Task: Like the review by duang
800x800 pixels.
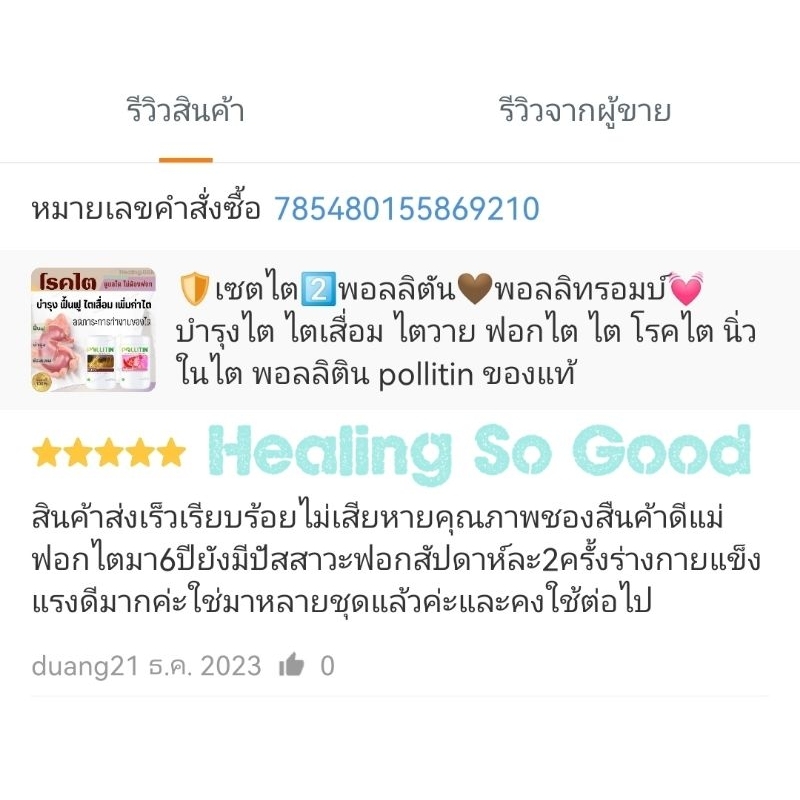Action: pyautogui.click(x=291, y=665)
